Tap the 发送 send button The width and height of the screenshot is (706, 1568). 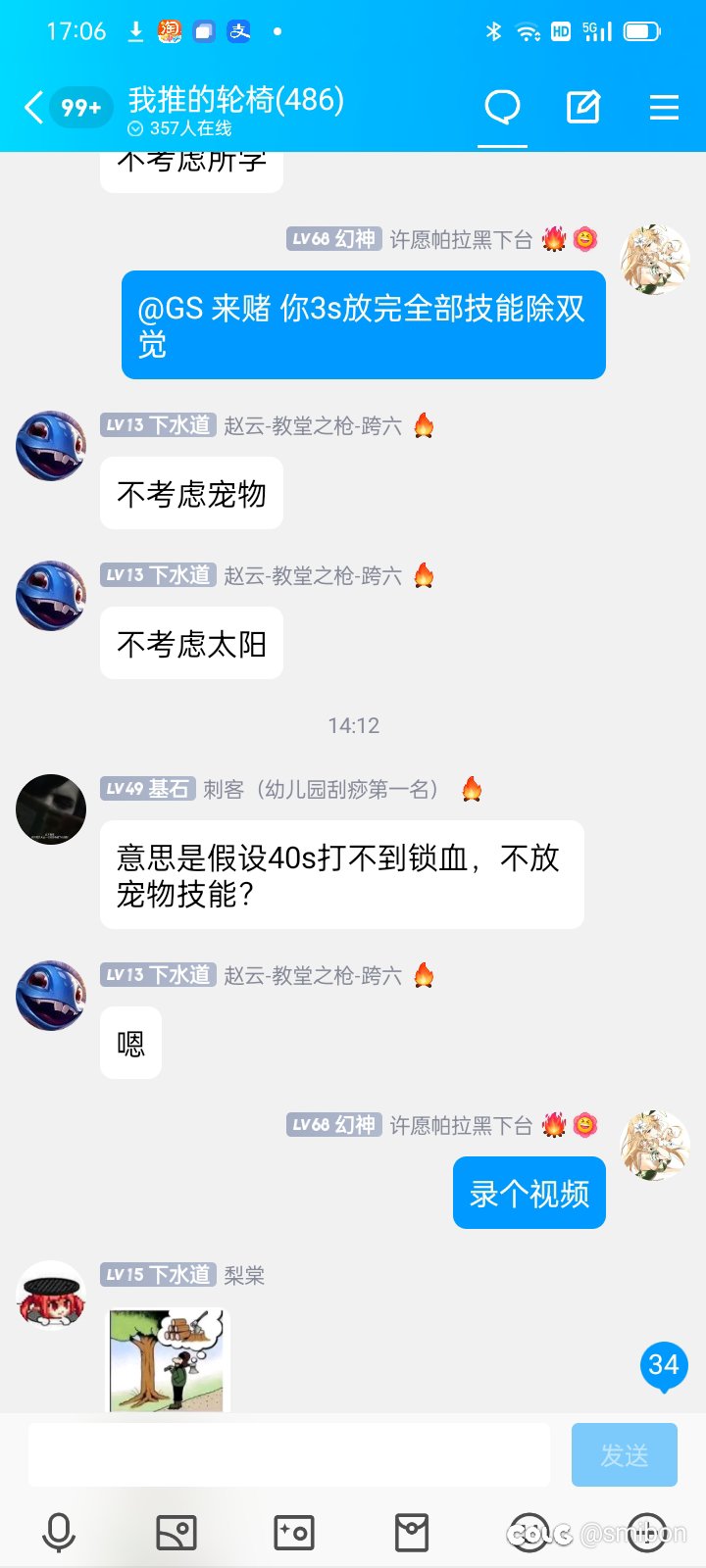pyautogui.click(x=625, y=1454)
